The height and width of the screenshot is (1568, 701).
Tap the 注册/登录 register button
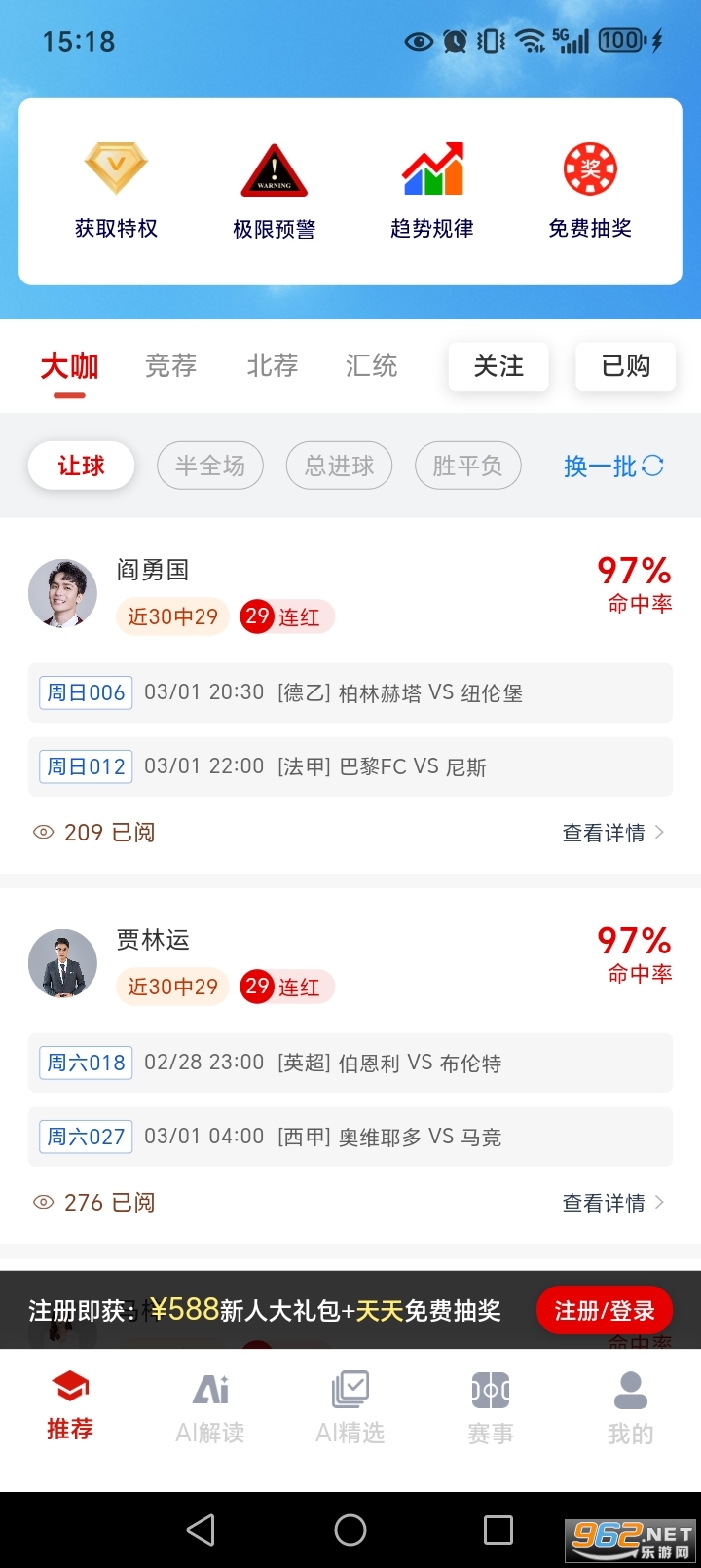coord(604,1311)
